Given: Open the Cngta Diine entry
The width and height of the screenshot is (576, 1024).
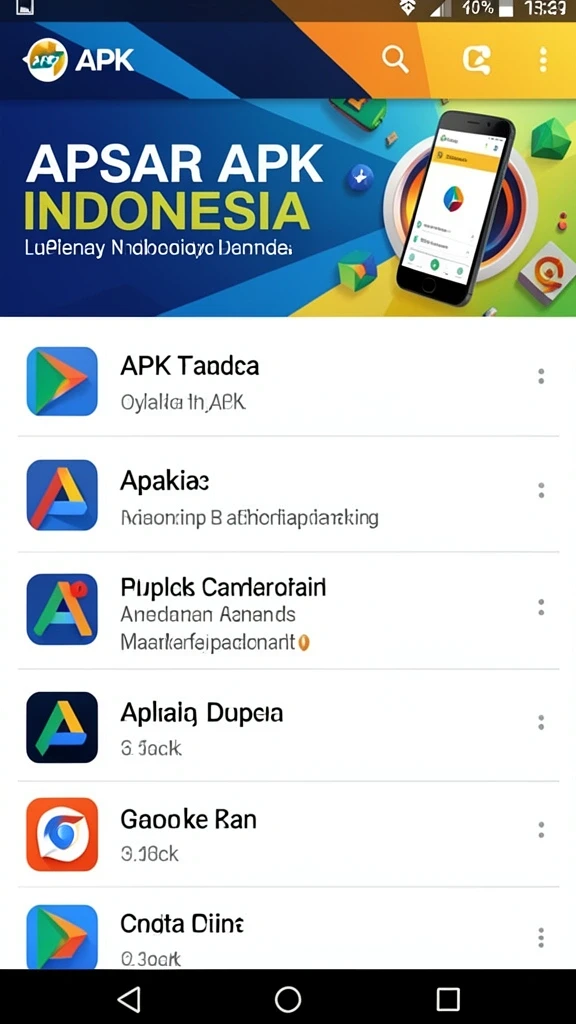Looking at the screenshot, I should coord(288,928).
